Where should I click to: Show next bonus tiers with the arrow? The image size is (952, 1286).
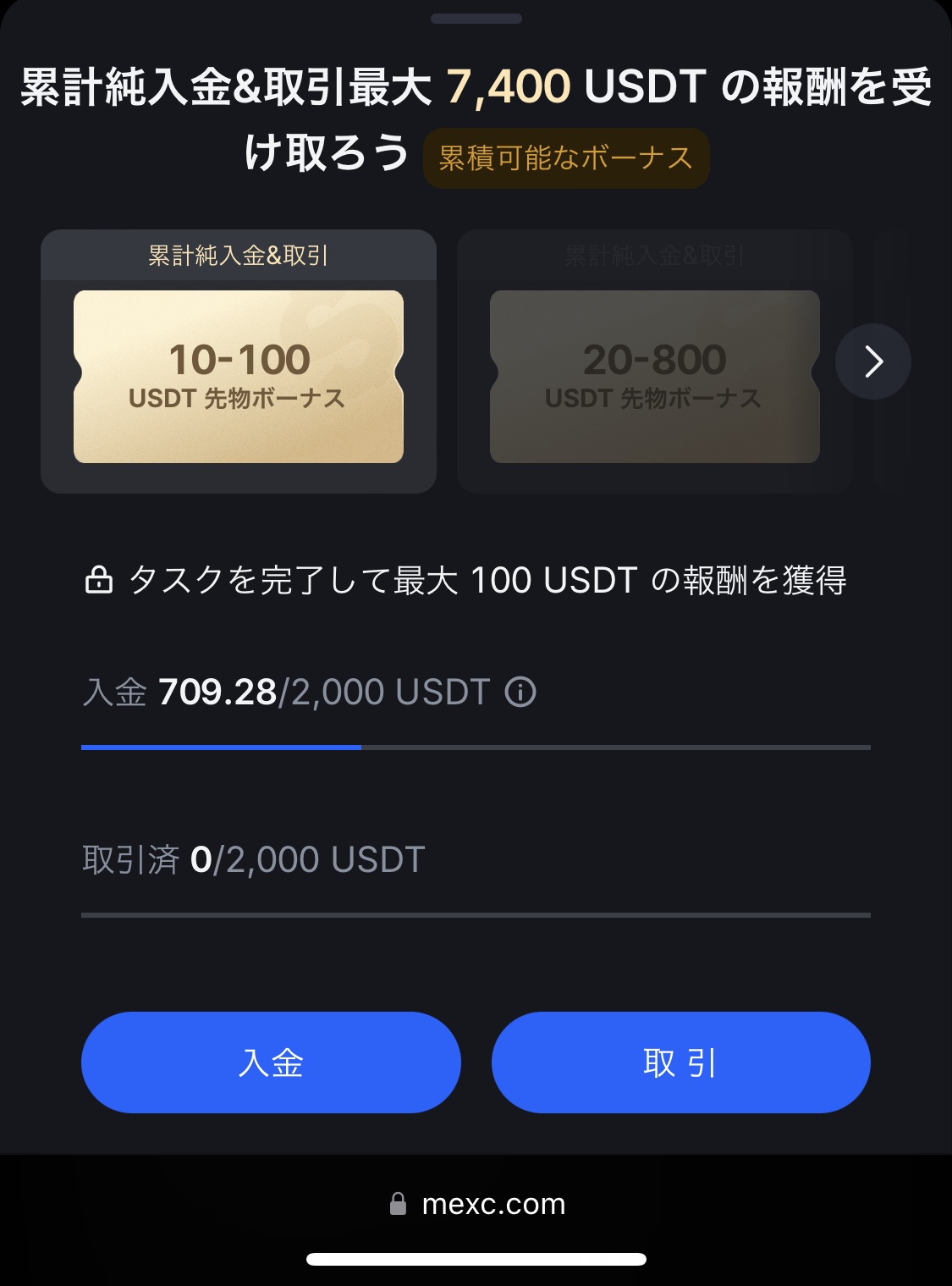pos(872,362)
